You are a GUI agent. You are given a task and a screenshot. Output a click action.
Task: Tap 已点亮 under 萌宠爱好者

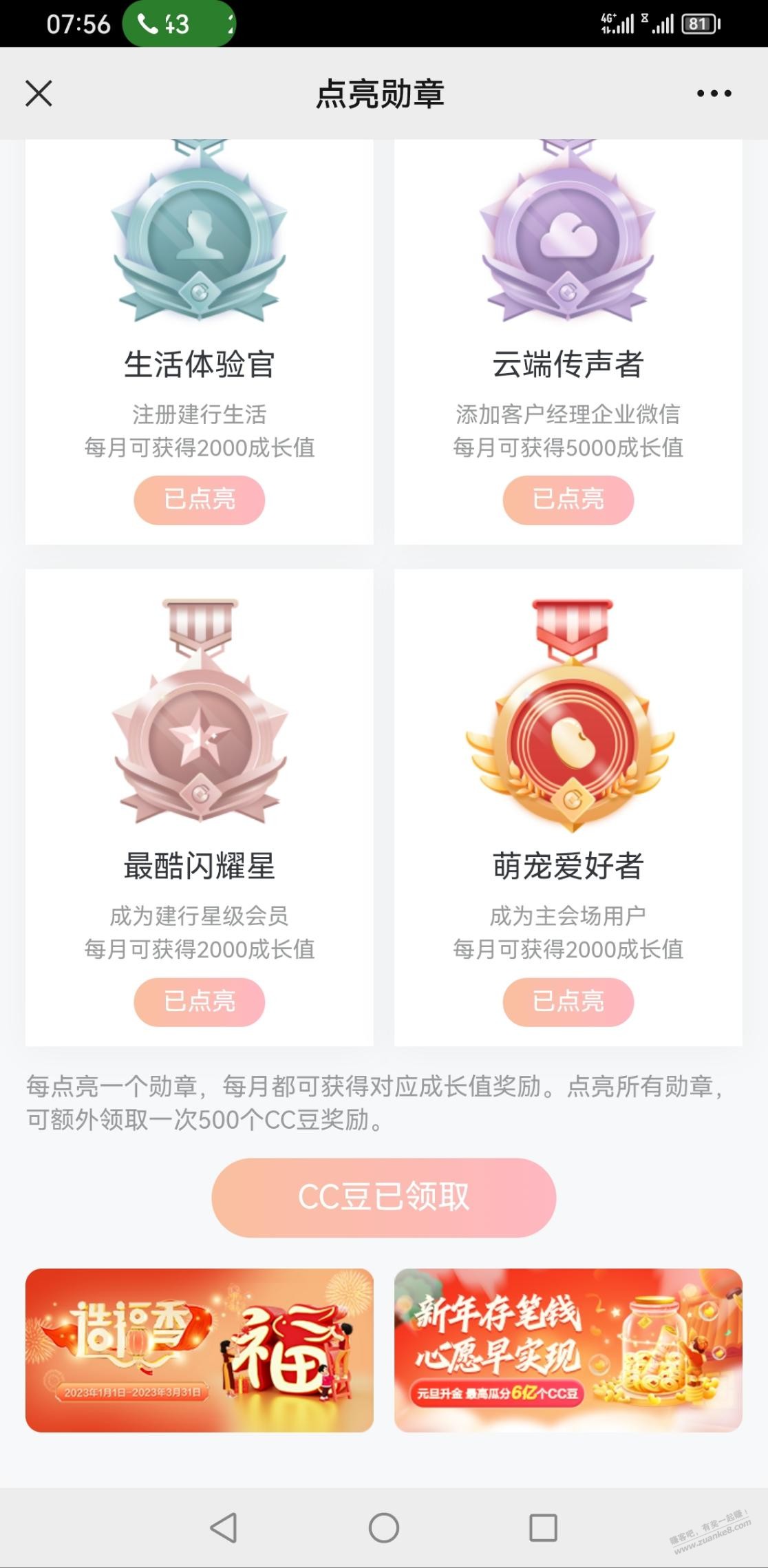568,1002
